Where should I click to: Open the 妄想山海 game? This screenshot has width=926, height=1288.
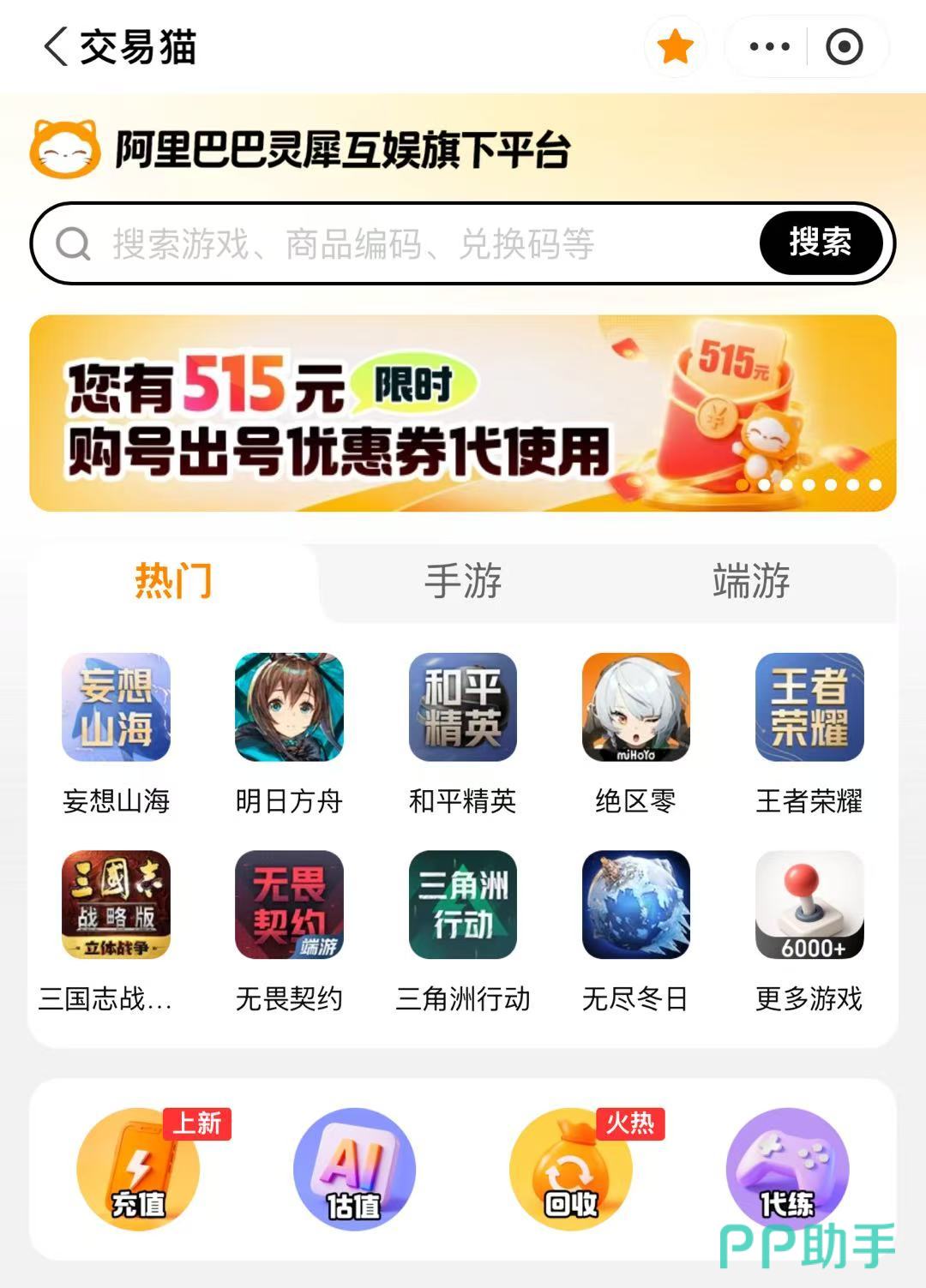coord(116,734)
